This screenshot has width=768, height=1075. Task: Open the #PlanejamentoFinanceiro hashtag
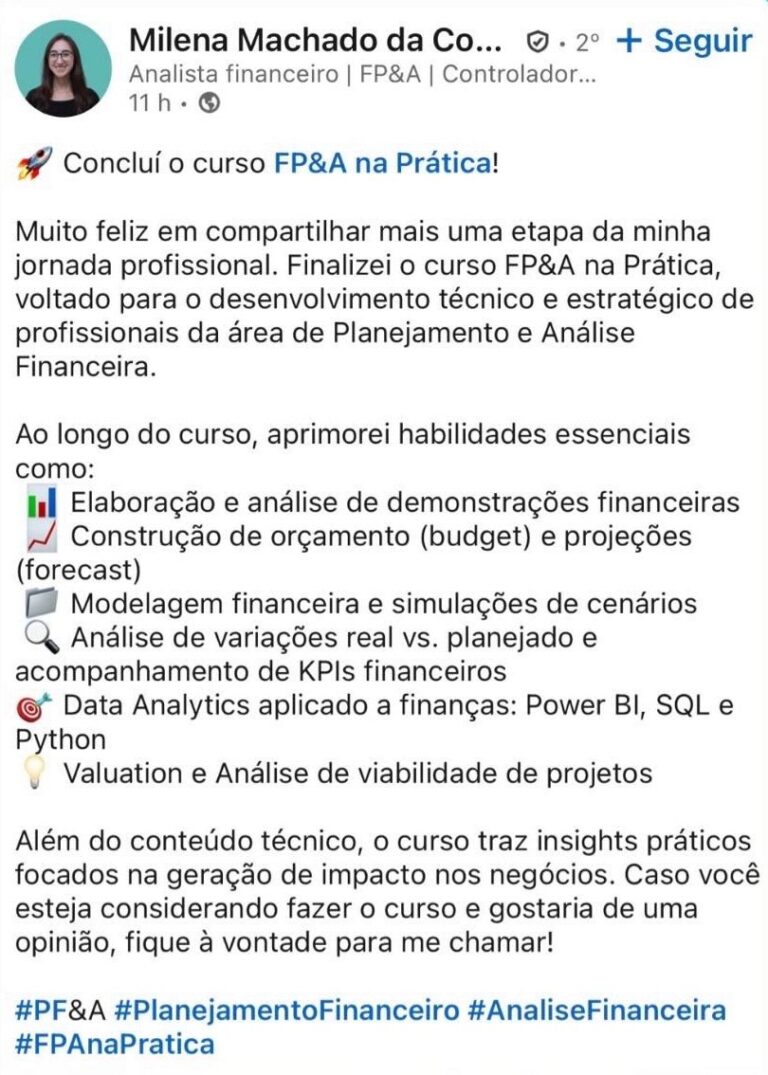[x=286, y=1009]
